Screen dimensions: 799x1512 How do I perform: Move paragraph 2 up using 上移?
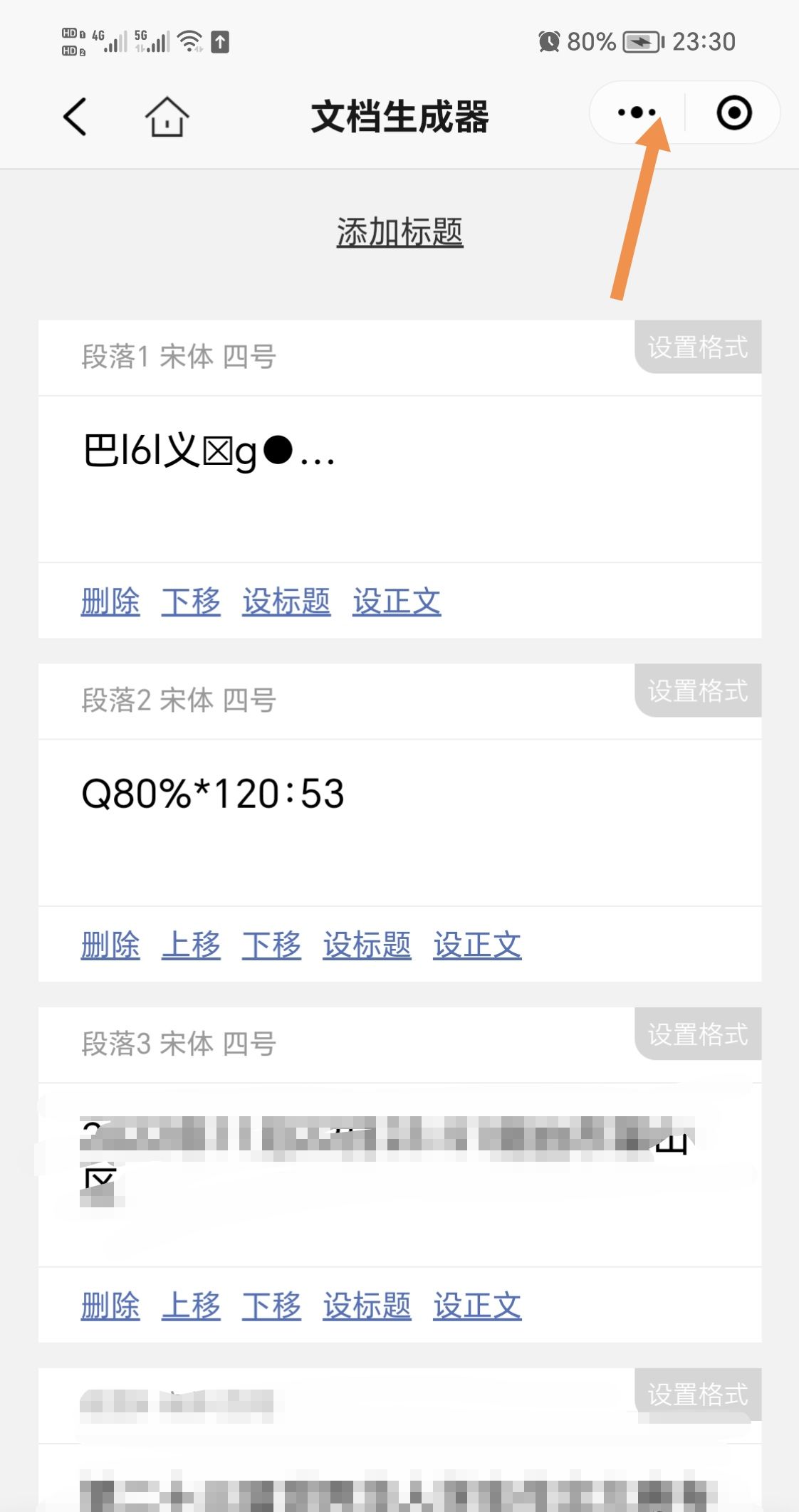point(191,945)
